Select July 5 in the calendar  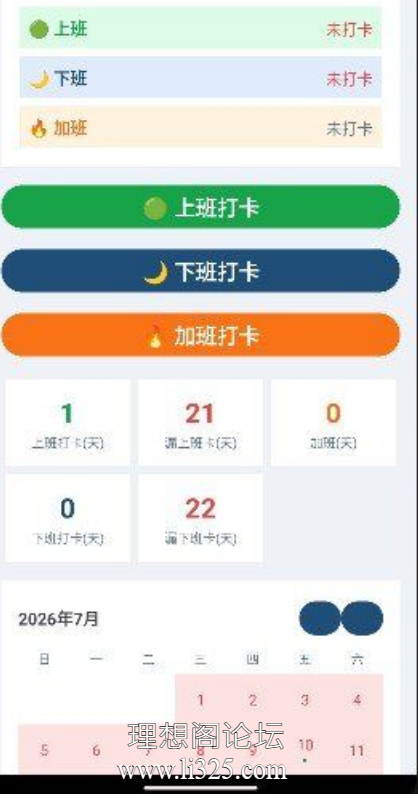click(x=44, y=750)
